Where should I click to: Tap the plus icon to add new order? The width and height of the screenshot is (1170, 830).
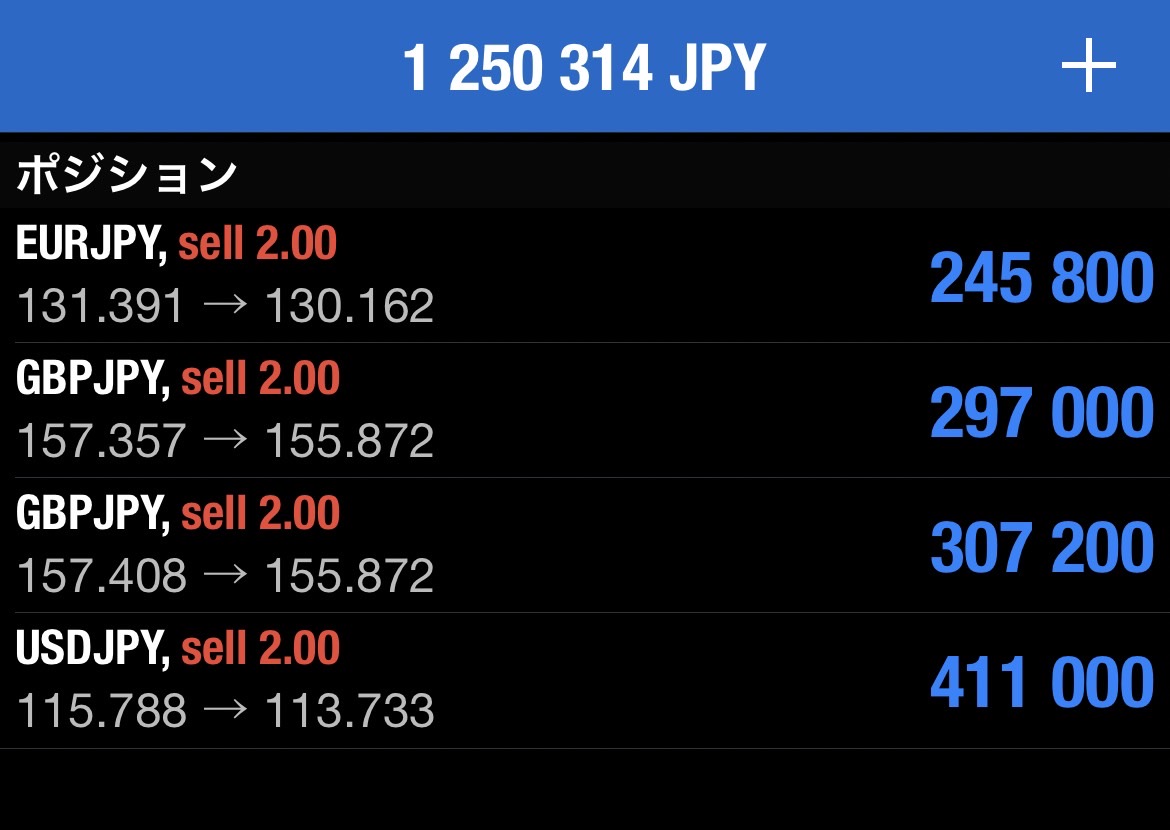(1089, 66)
